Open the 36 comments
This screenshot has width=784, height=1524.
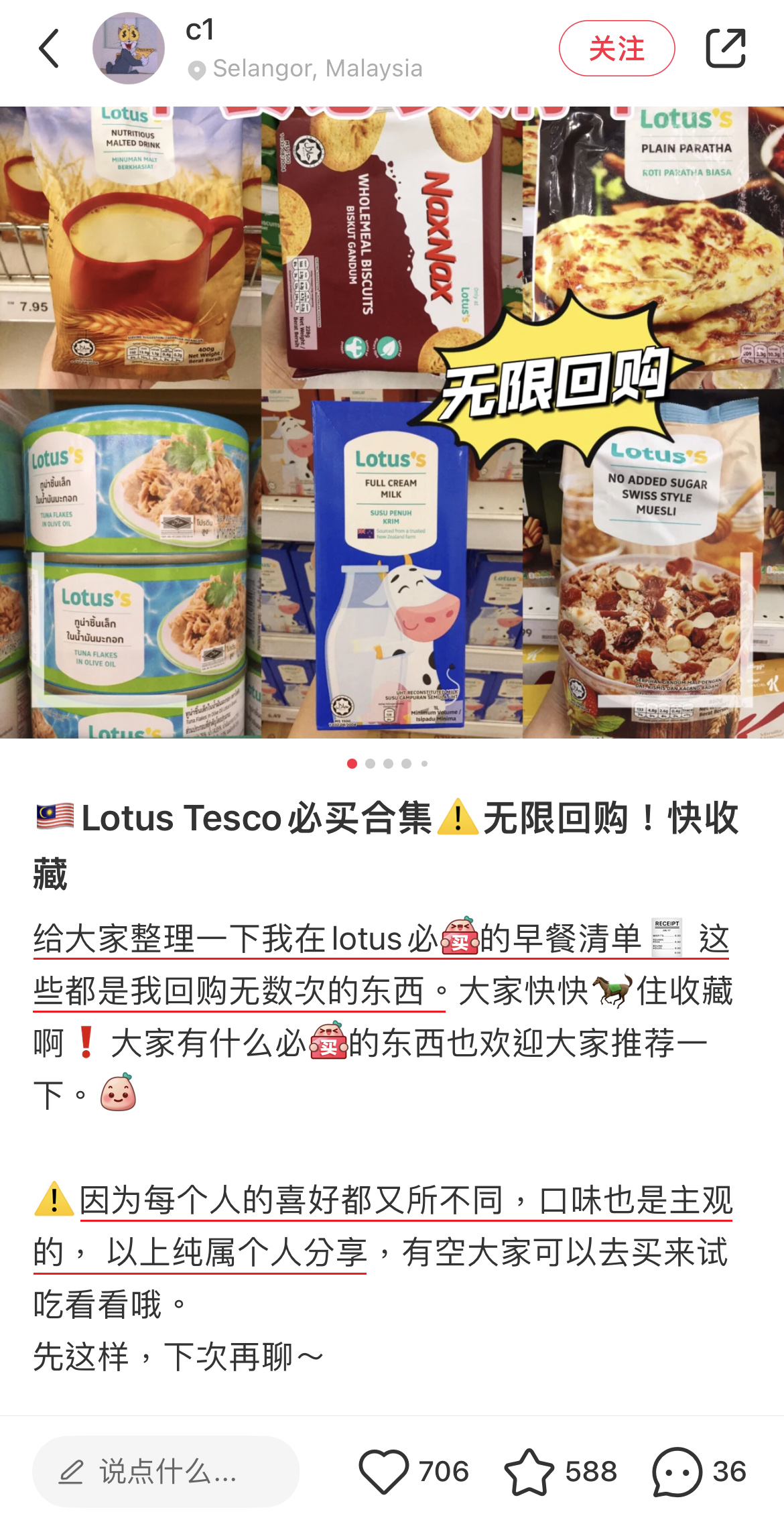(x=677, y=1472)
